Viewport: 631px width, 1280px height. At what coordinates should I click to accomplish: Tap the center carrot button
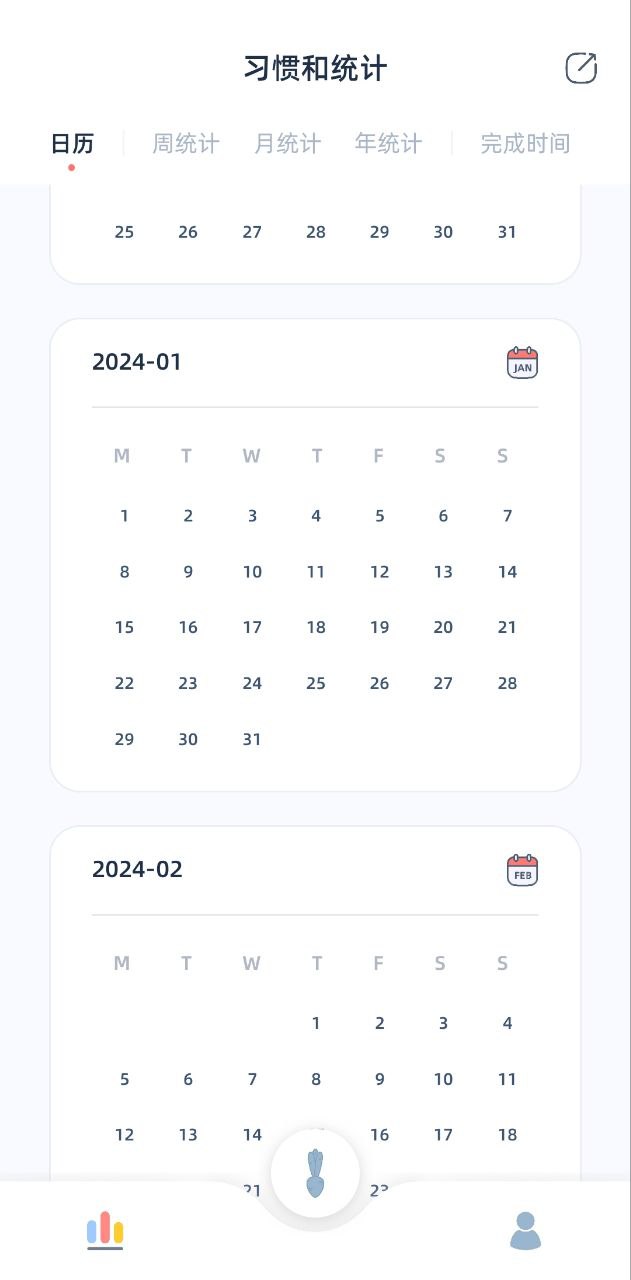pyautogui.click(x=315, y=1173)
